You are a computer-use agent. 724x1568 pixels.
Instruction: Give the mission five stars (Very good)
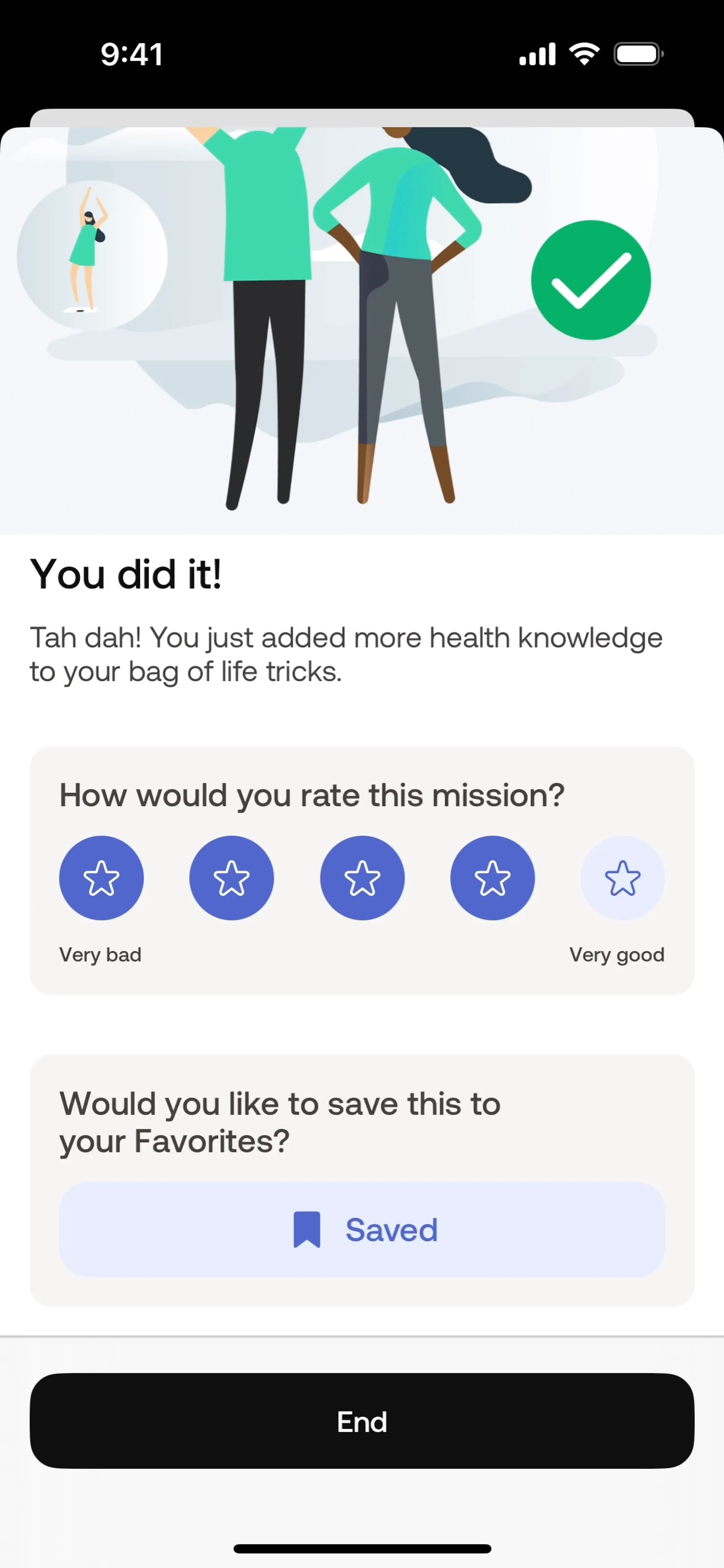pos(622,878)
